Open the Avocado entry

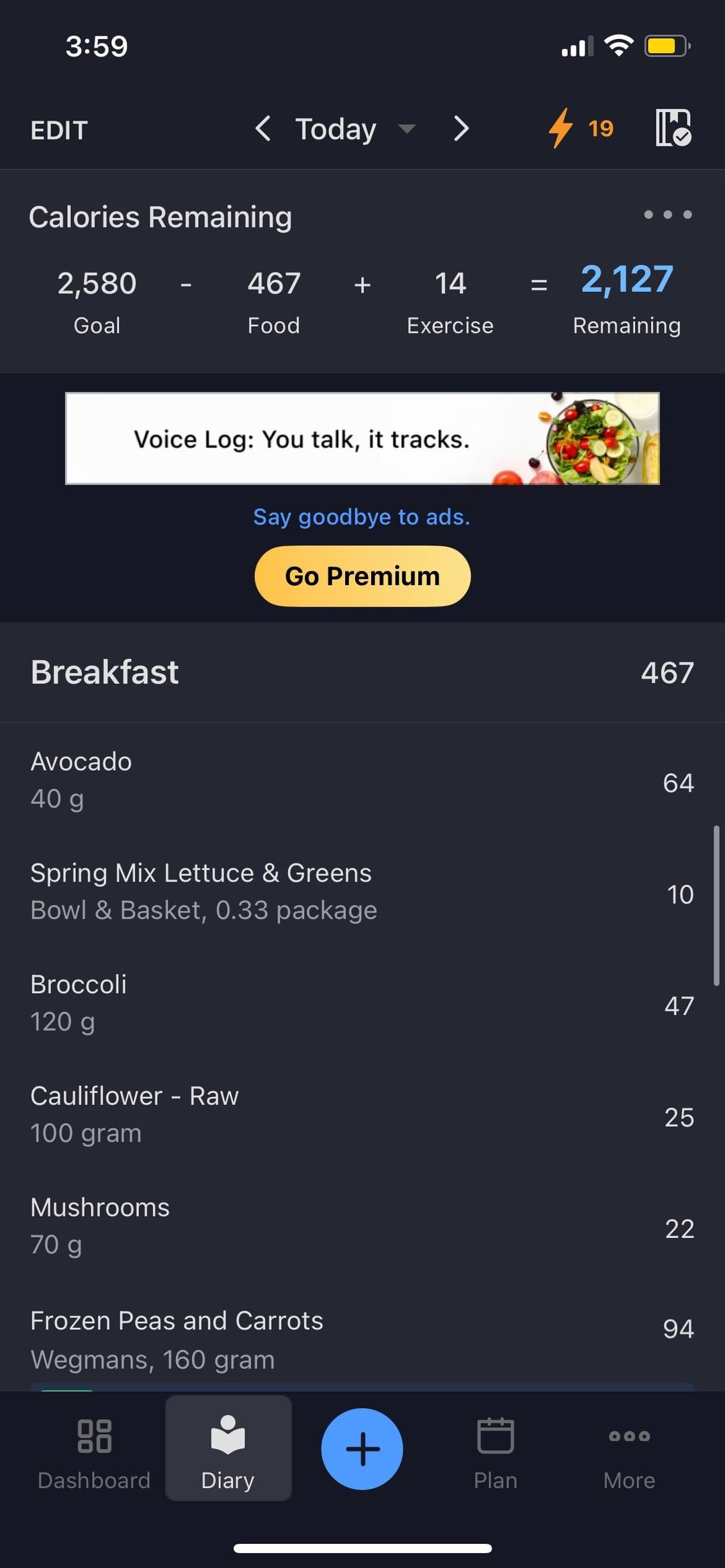[x=362, y=780]
